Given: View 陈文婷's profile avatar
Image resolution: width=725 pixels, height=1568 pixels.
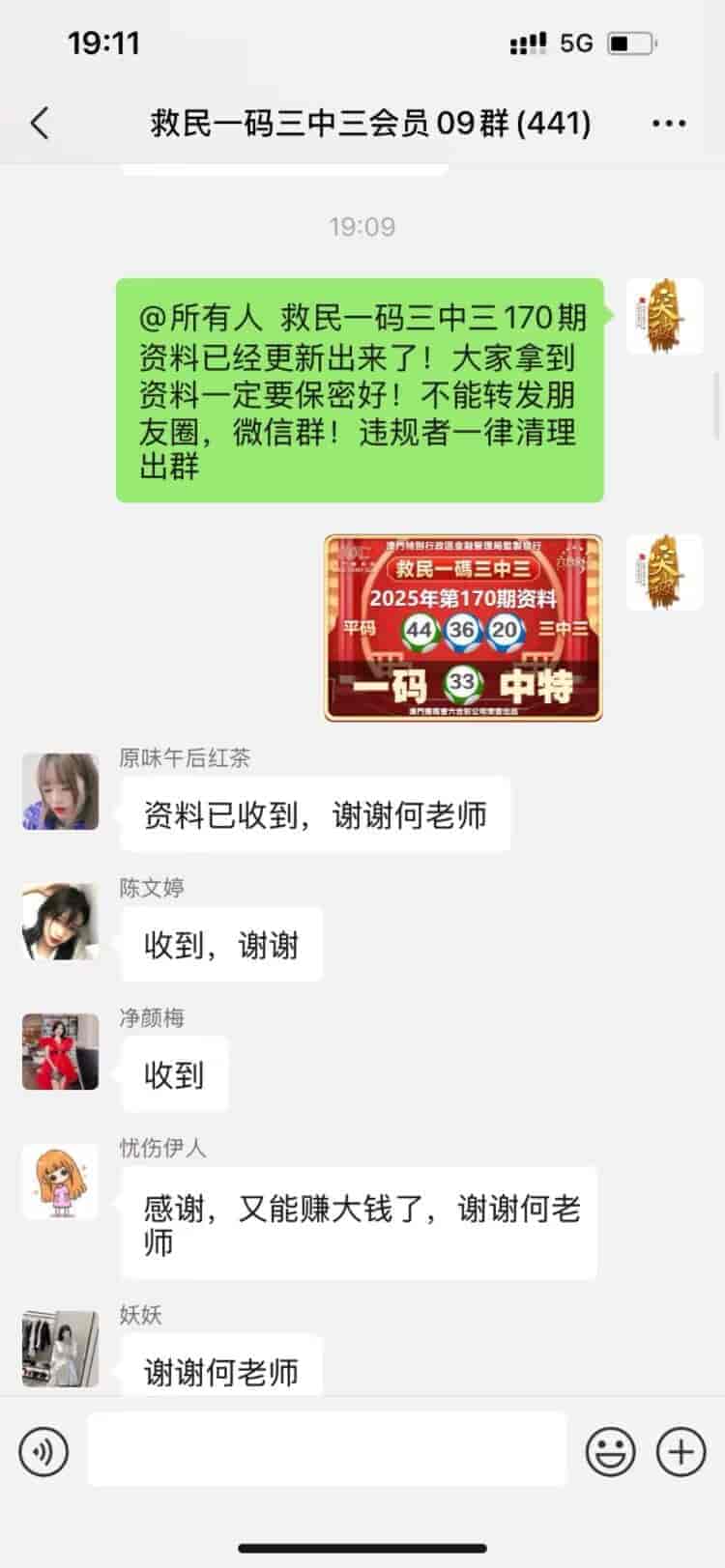Looking at the screenshot, I should coord(60,922).
